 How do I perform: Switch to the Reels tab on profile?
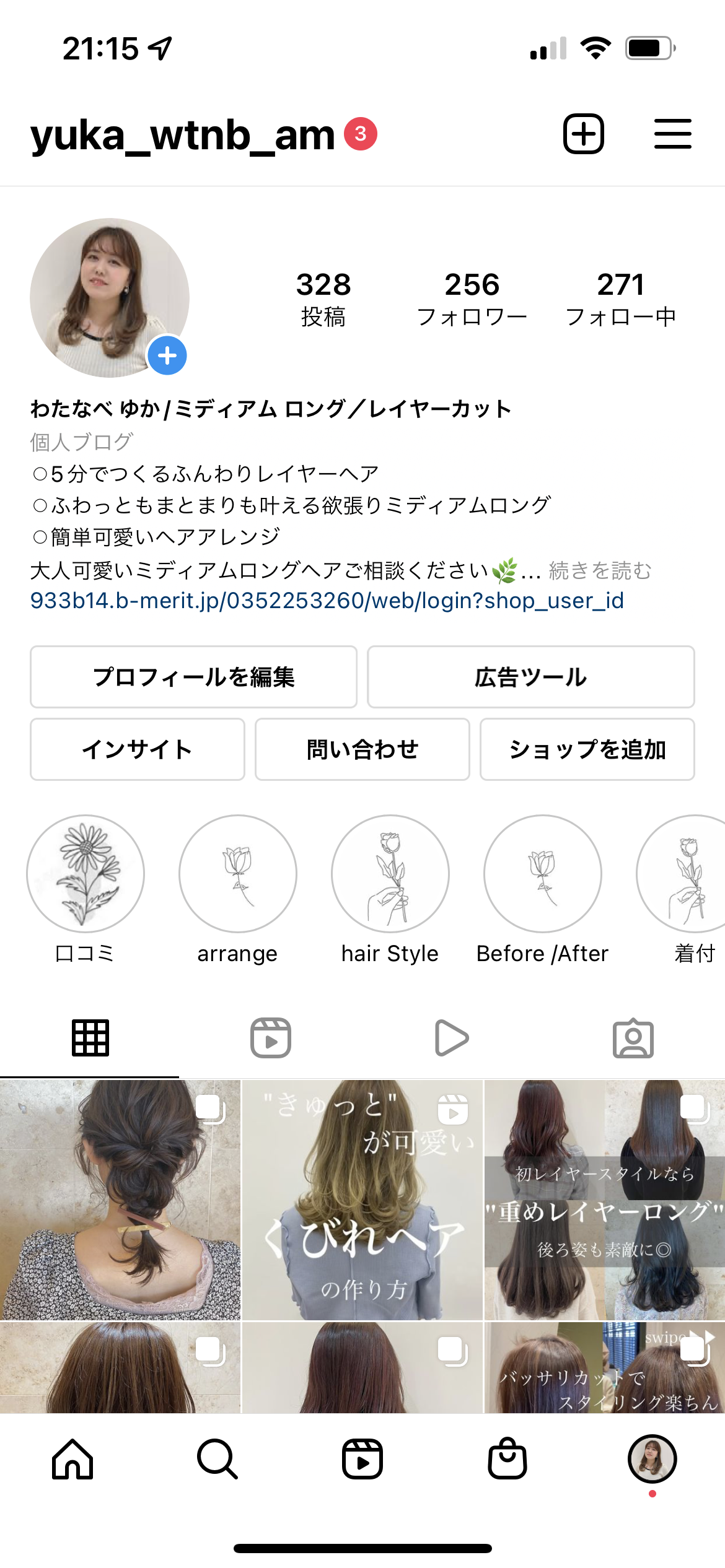click(271, 1038)
